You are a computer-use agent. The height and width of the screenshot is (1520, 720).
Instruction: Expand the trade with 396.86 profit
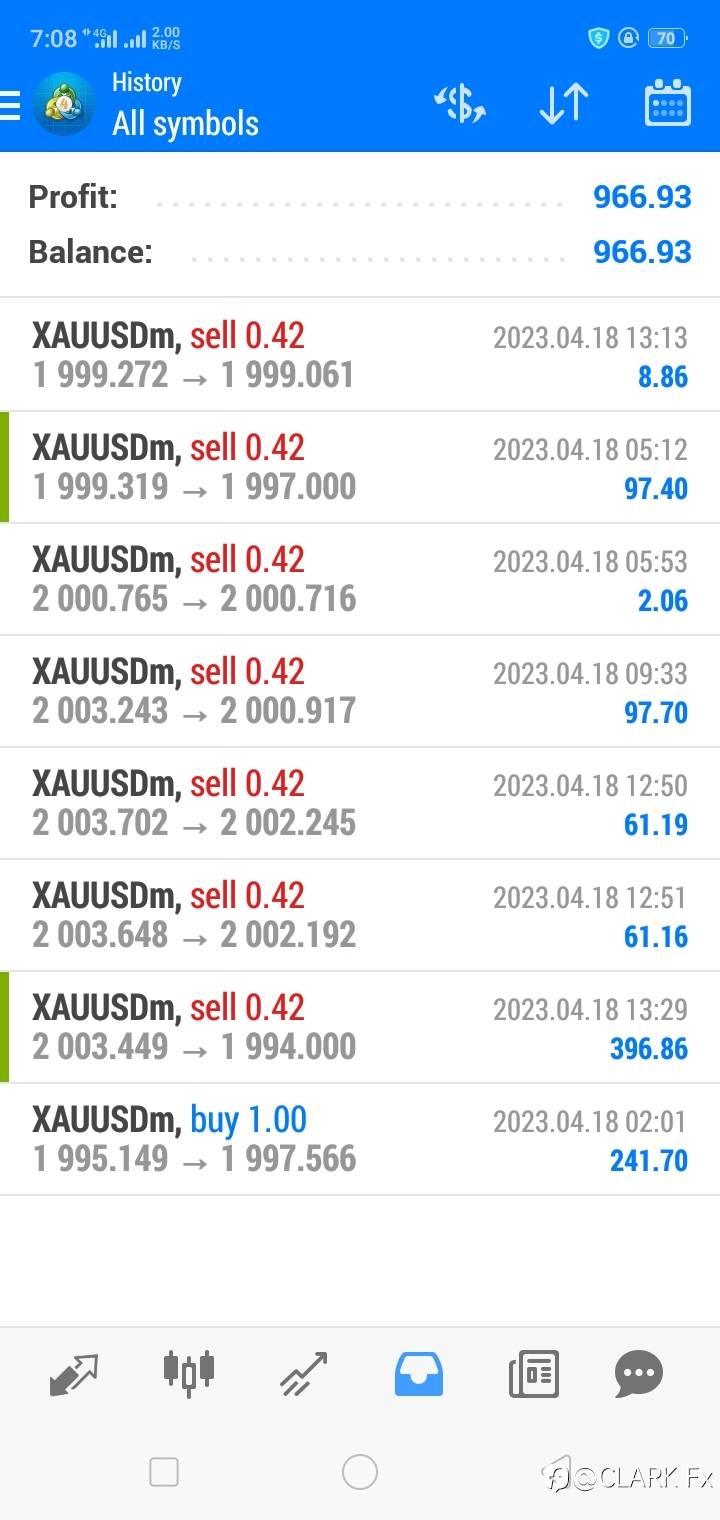(x=360, y=1027)
